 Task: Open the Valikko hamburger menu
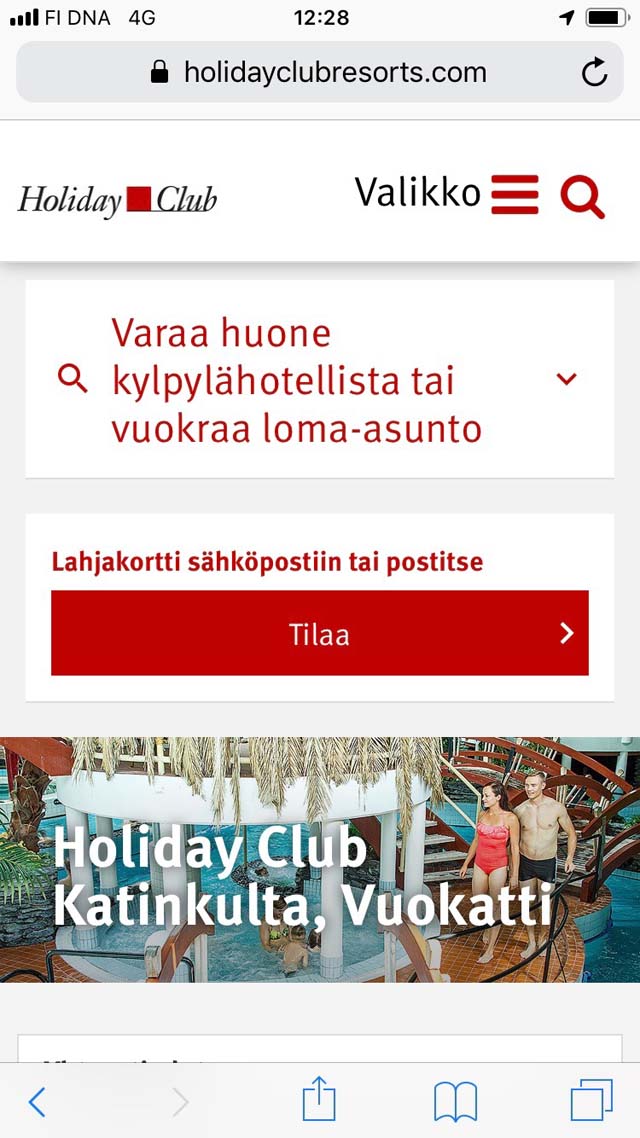tap(446, 194)
